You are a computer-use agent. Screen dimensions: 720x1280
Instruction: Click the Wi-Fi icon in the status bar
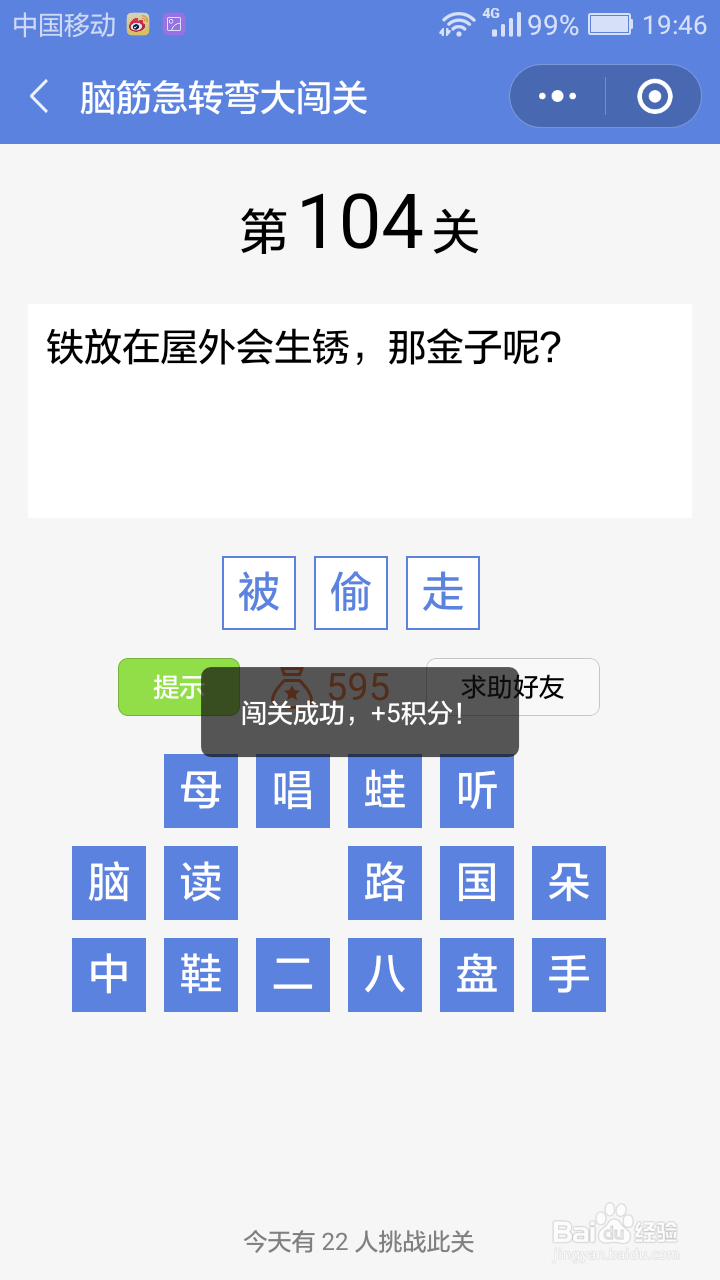click(x=455, y=22)
